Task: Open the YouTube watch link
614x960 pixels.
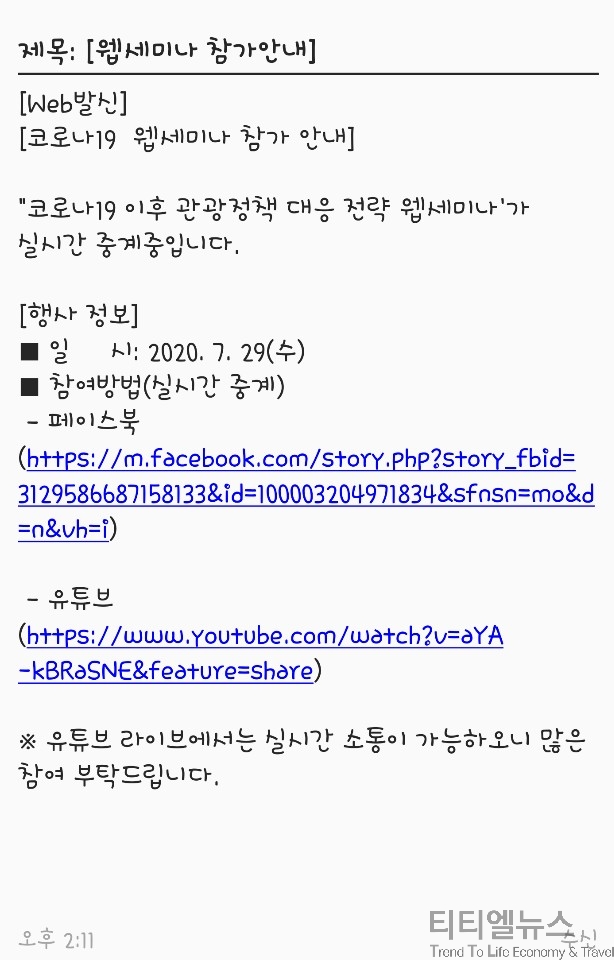Action: (x=264, y=636)
